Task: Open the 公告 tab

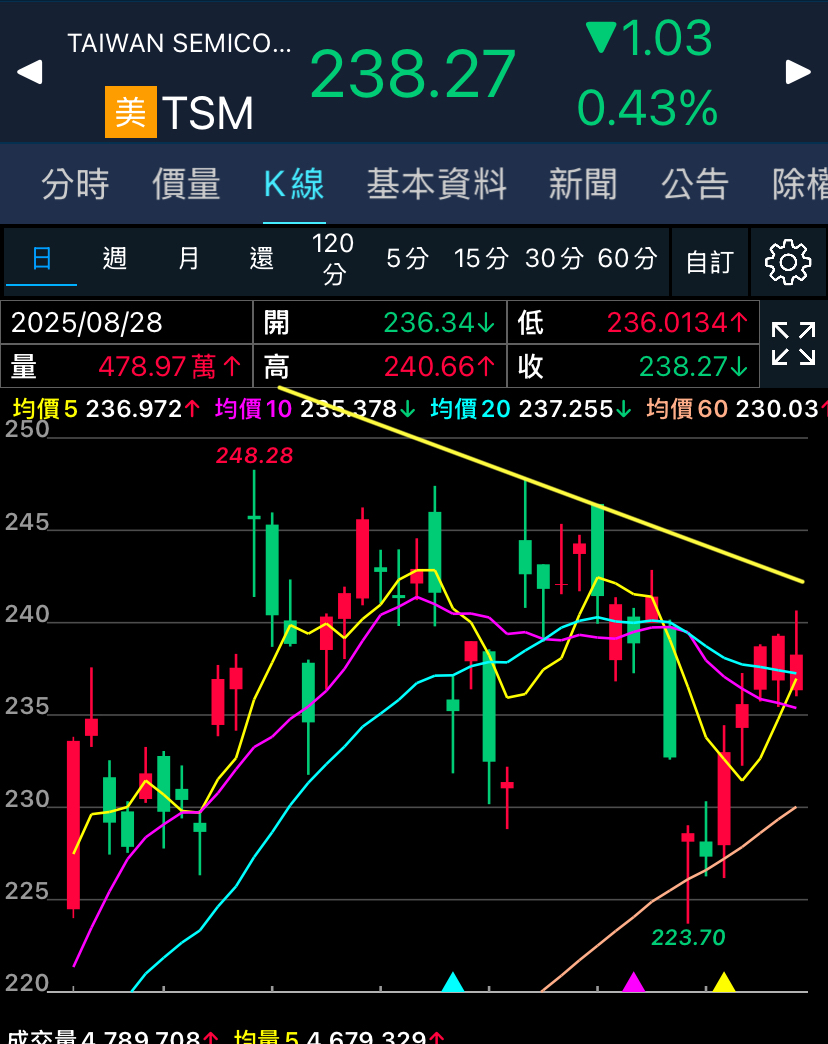Action: pos(695,185)
